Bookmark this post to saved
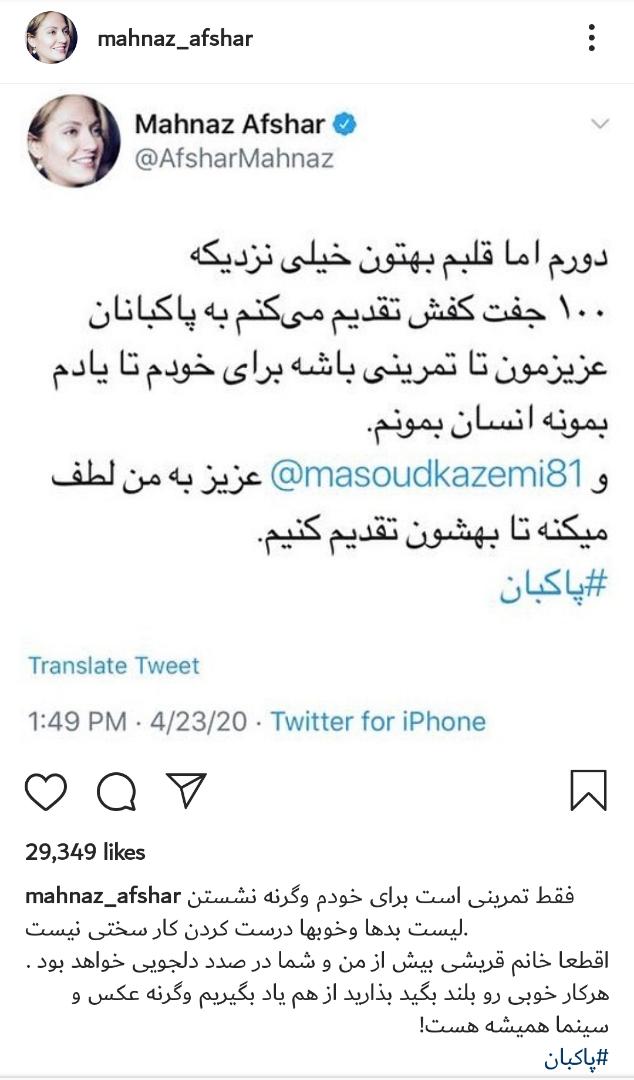The image size is (634, 1080). coord(589,790)
